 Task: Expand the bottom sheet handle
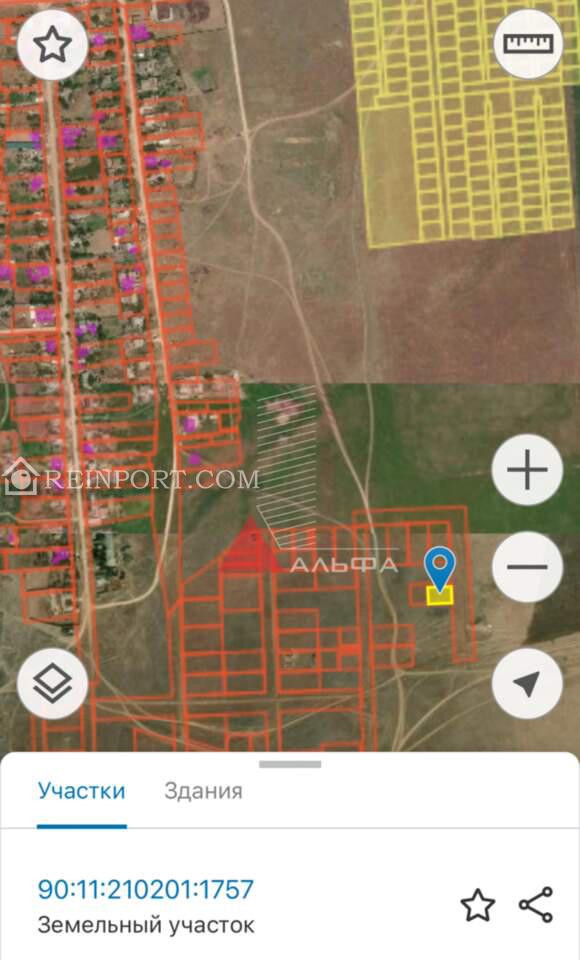(x=290, y=764)
